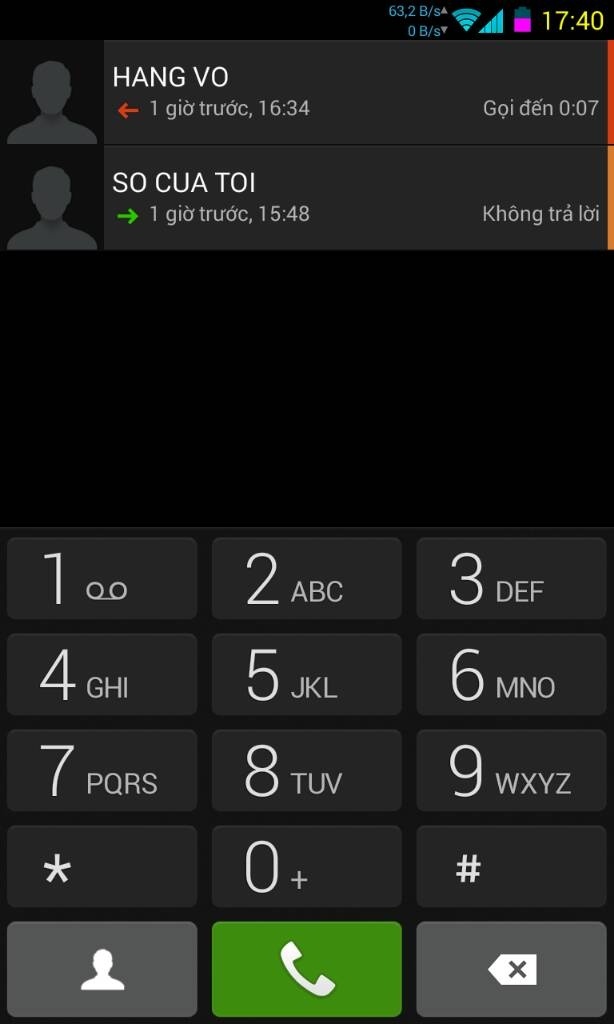Open the contacts list button
The height and width of the screenshot is (1024, 614).
coord(102,969)
